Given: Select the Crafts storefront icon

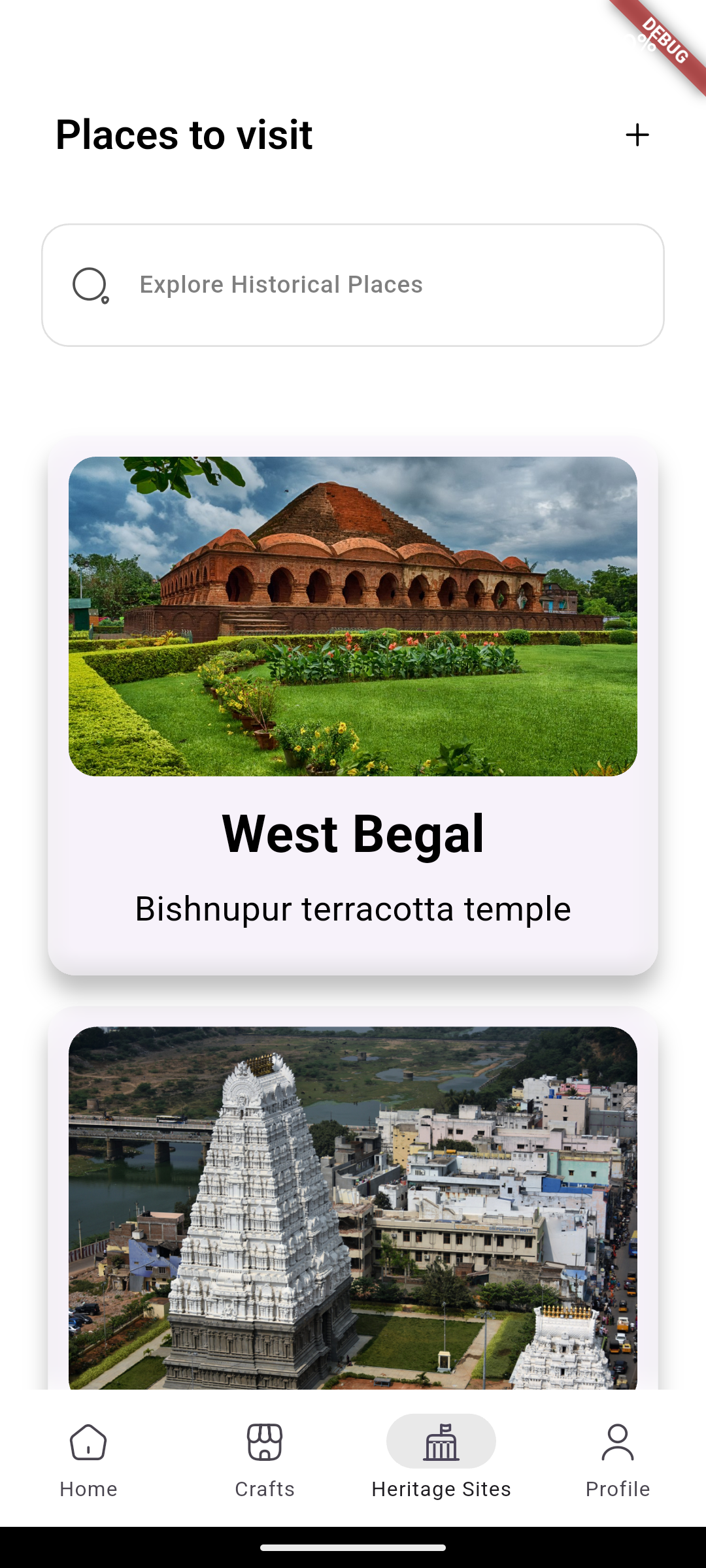Looking at the screenshot, I should point(265,1441).
